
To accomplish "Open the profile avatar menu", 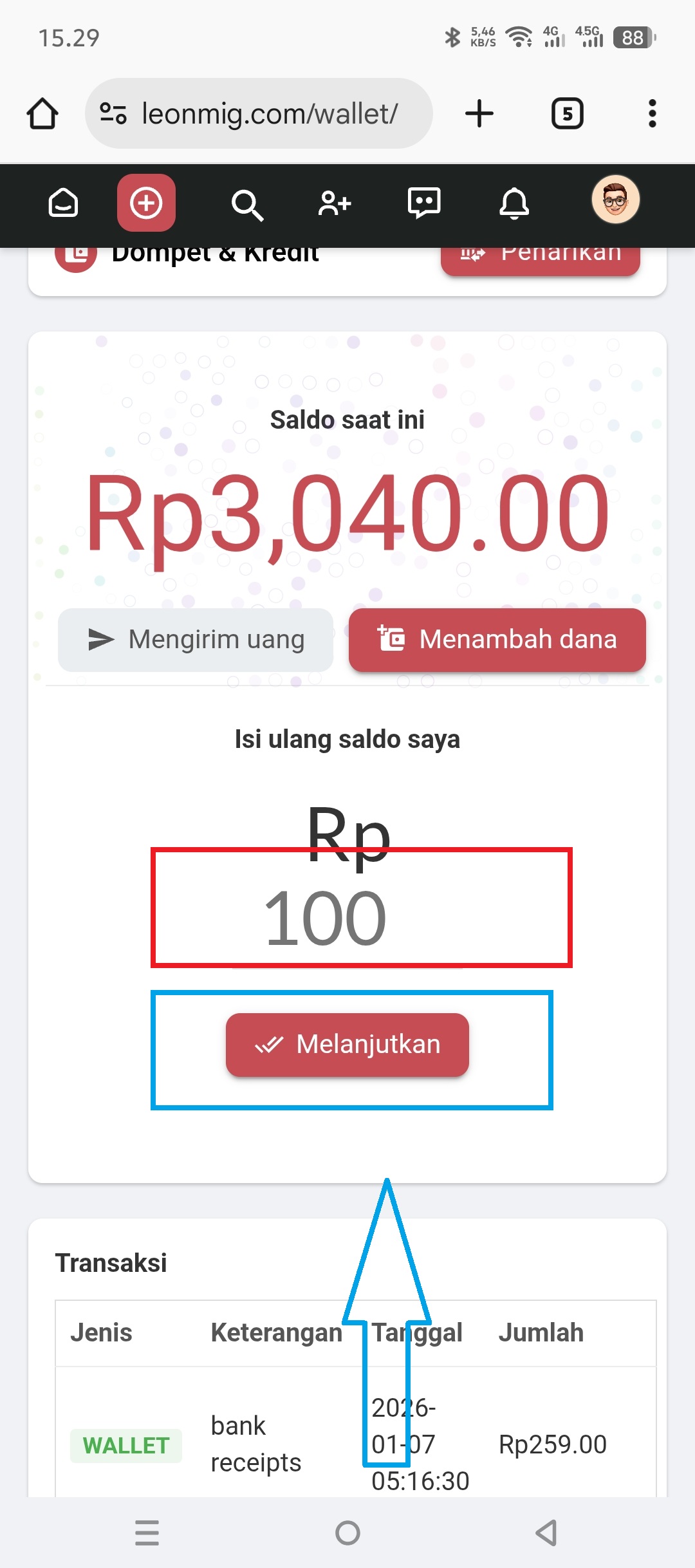I will pyautogui.click(x=615, y=200).
